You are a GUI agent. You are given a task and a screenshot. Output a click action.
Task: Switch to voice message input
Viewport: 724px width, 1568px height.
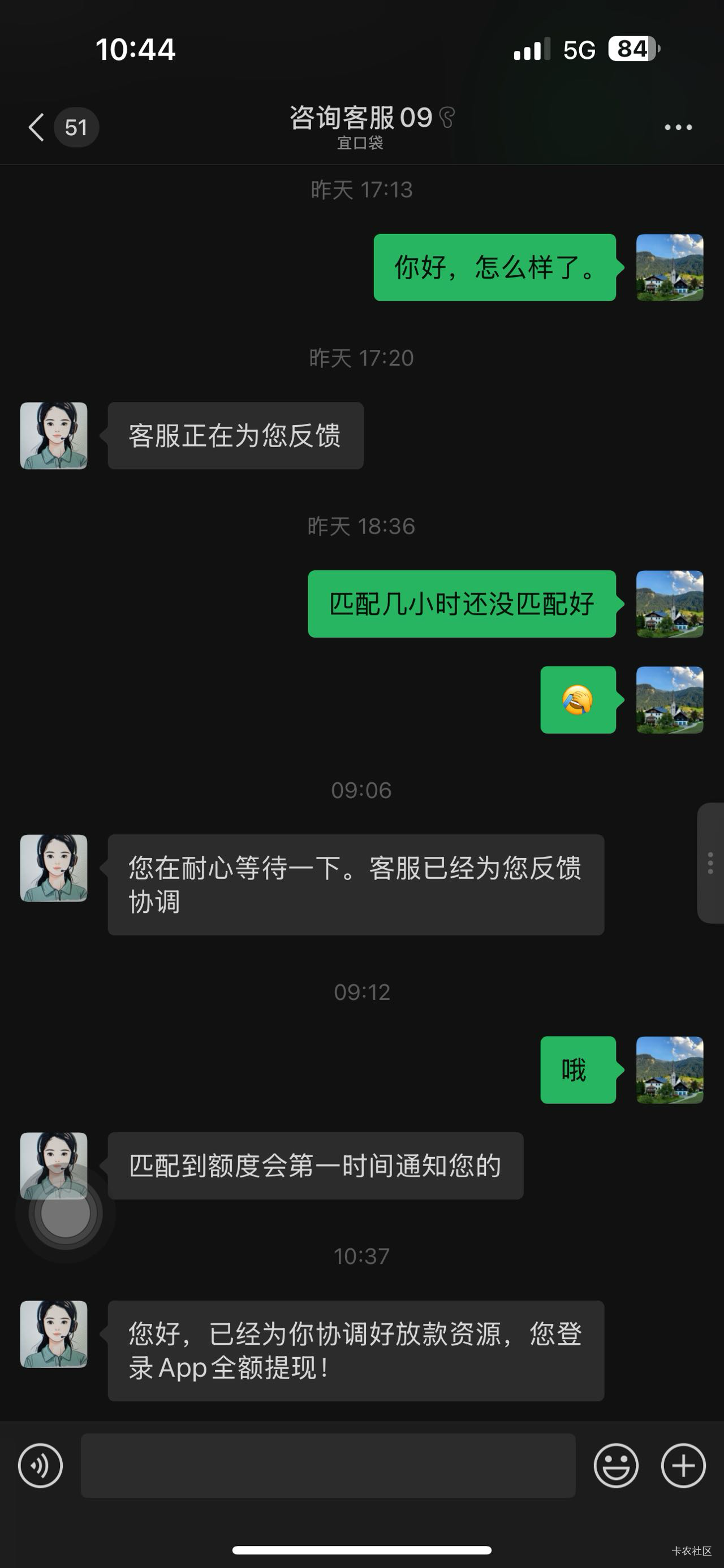pos(40,1465)
